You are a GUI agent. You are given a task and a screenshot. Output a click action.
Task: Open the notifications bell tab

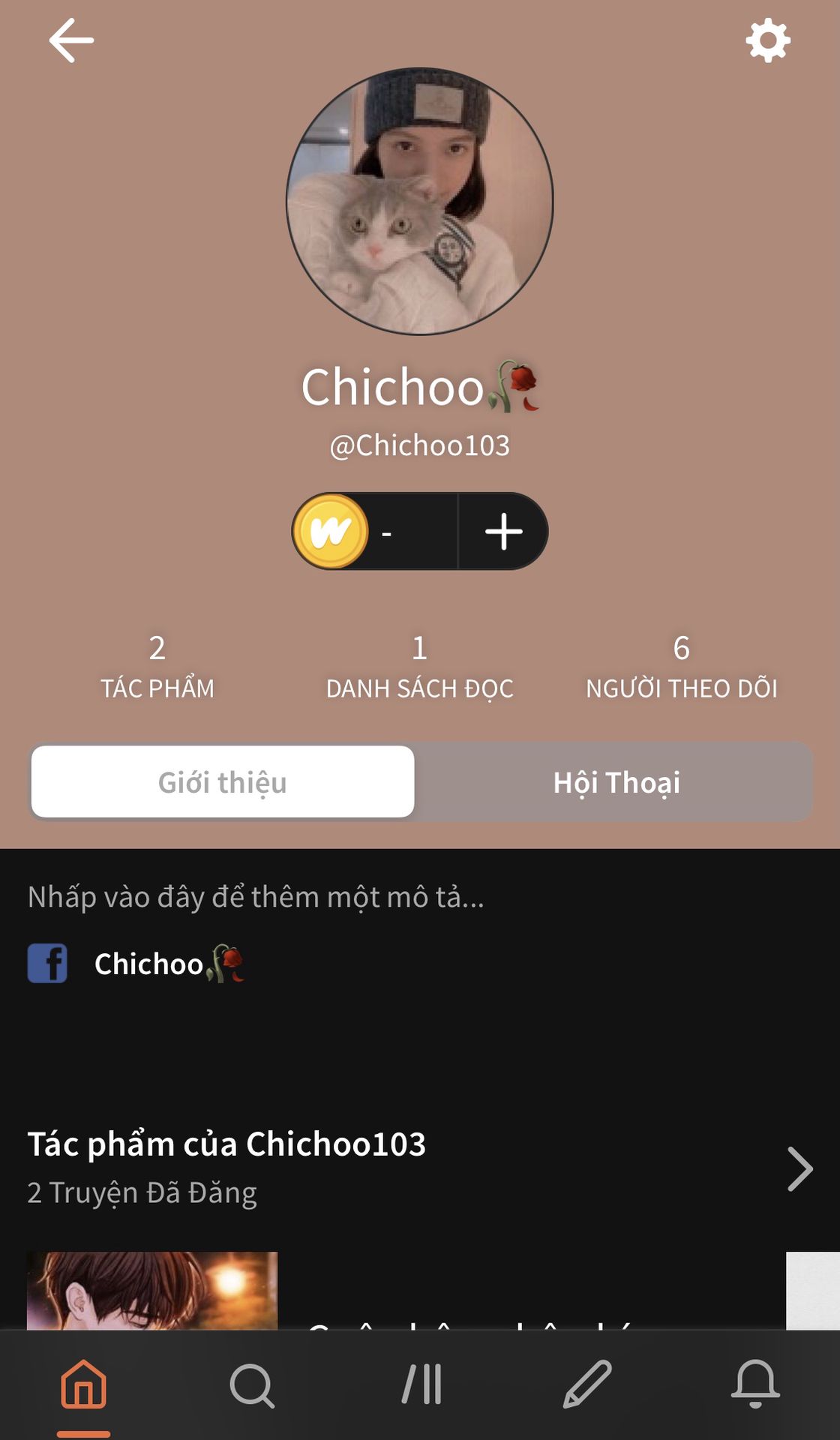click(x=756, y=1384)
